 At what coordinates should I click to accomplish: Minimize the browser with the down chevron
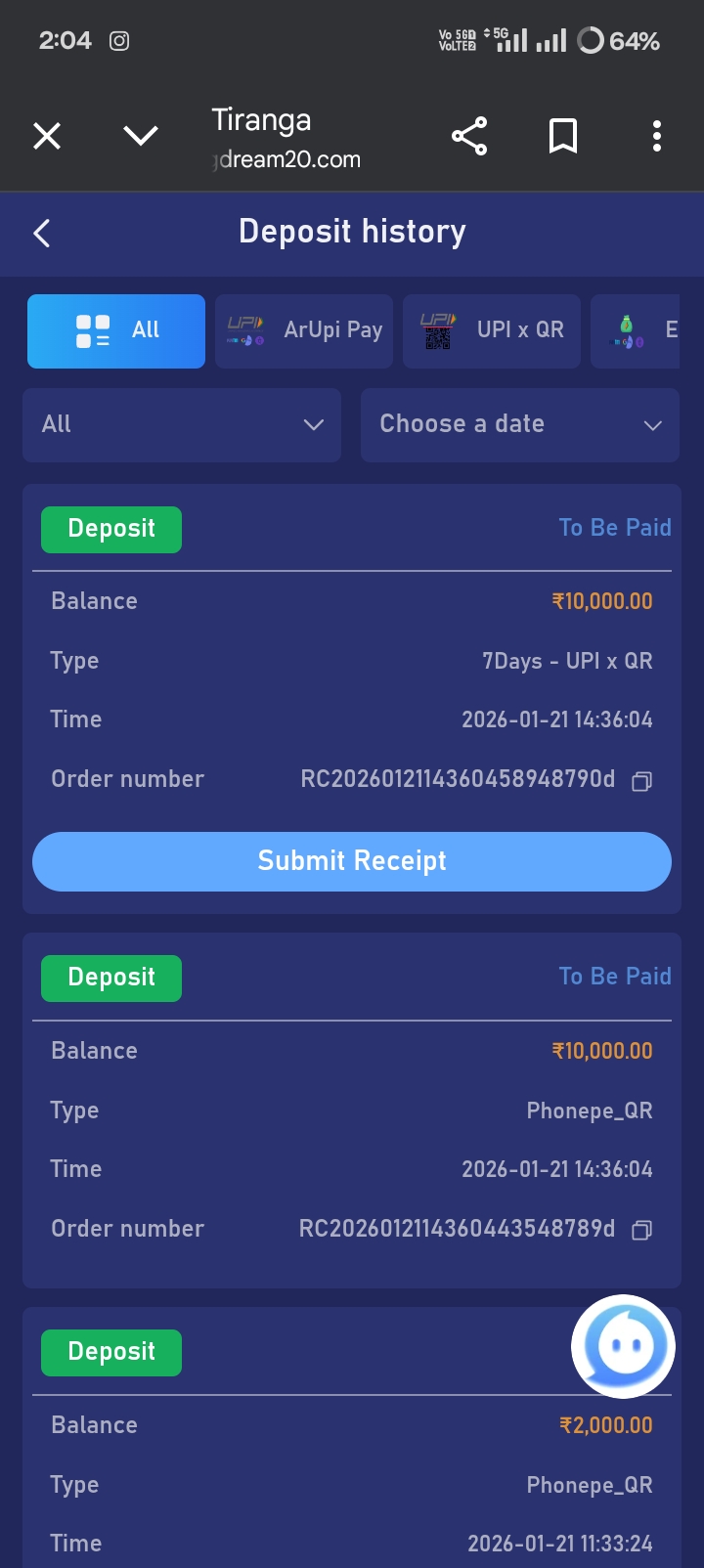(141, 136)
